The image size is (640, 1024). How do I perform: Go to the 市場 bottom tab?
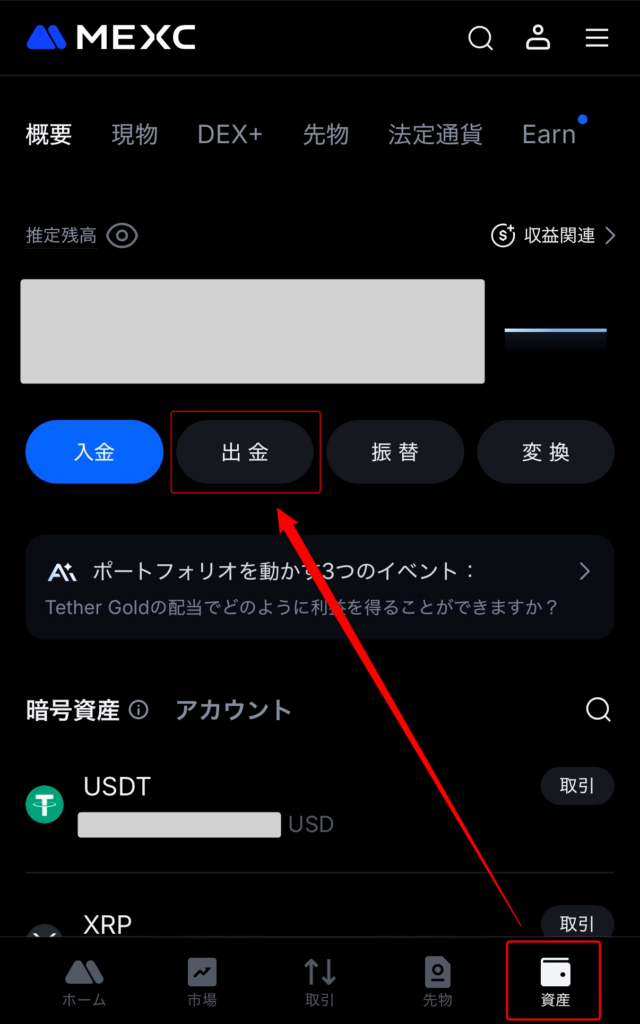pyautogui.click(x=202, y=980)
